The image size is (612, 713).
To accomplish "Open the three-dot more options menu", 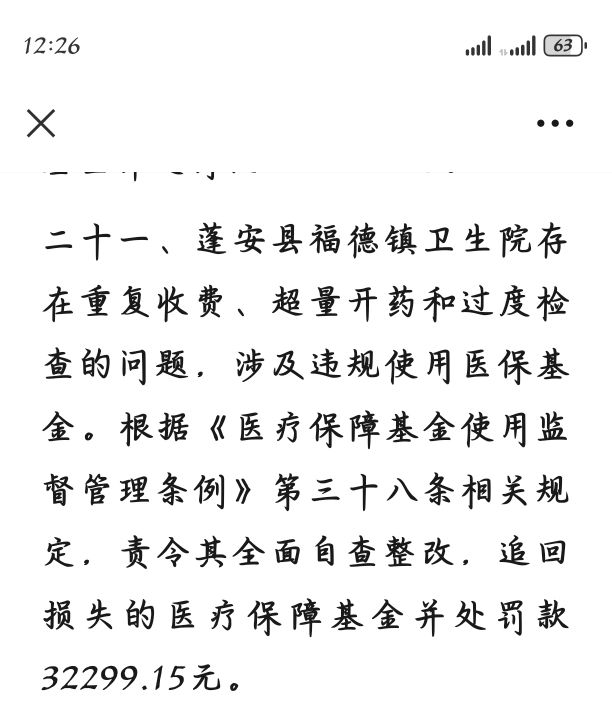I will pyautogui.click(x=555, y=124).
